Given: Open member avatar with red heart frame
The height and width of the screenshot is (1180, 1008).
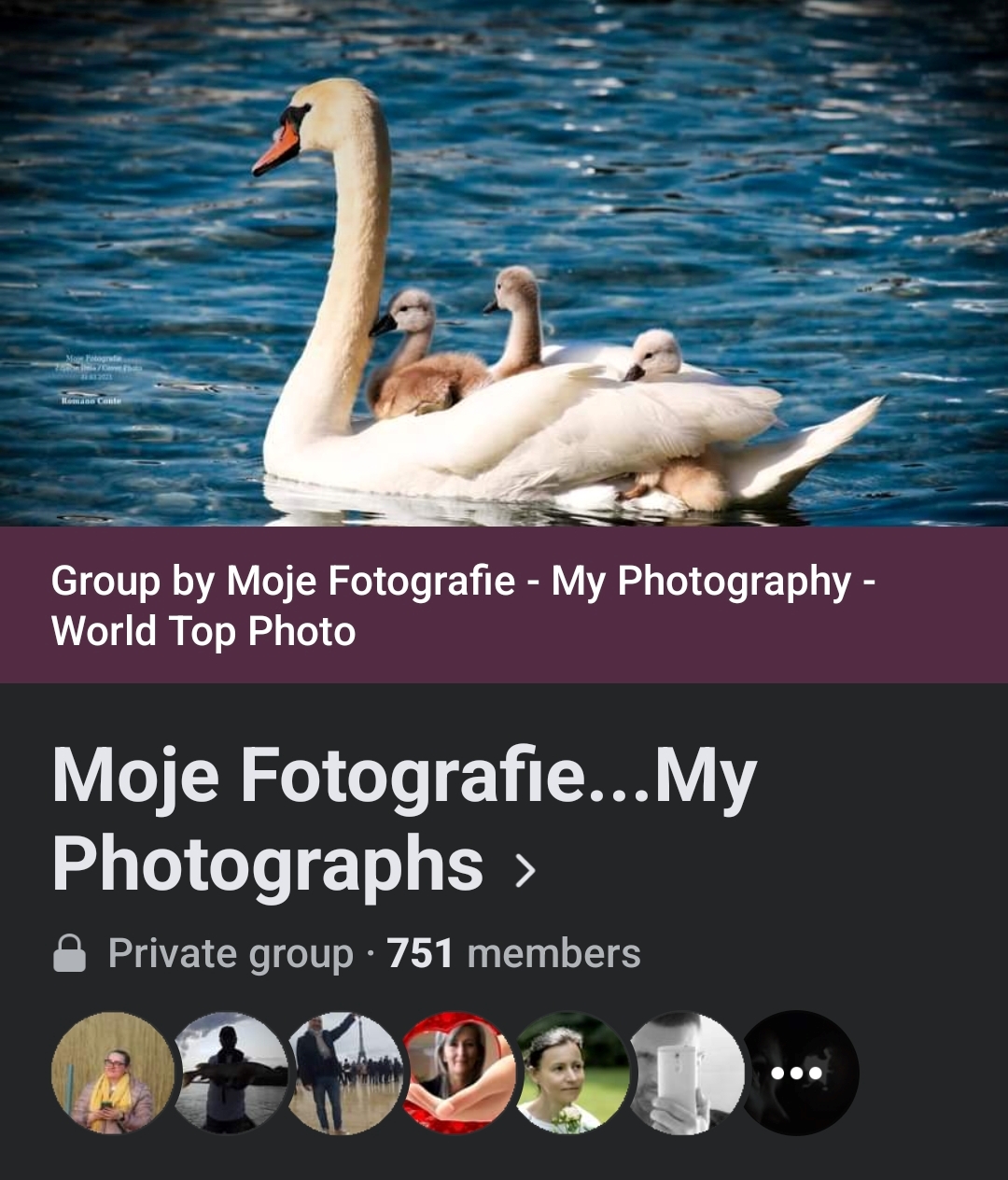Looking at the screenshot, I should [x=459, y=1073].
